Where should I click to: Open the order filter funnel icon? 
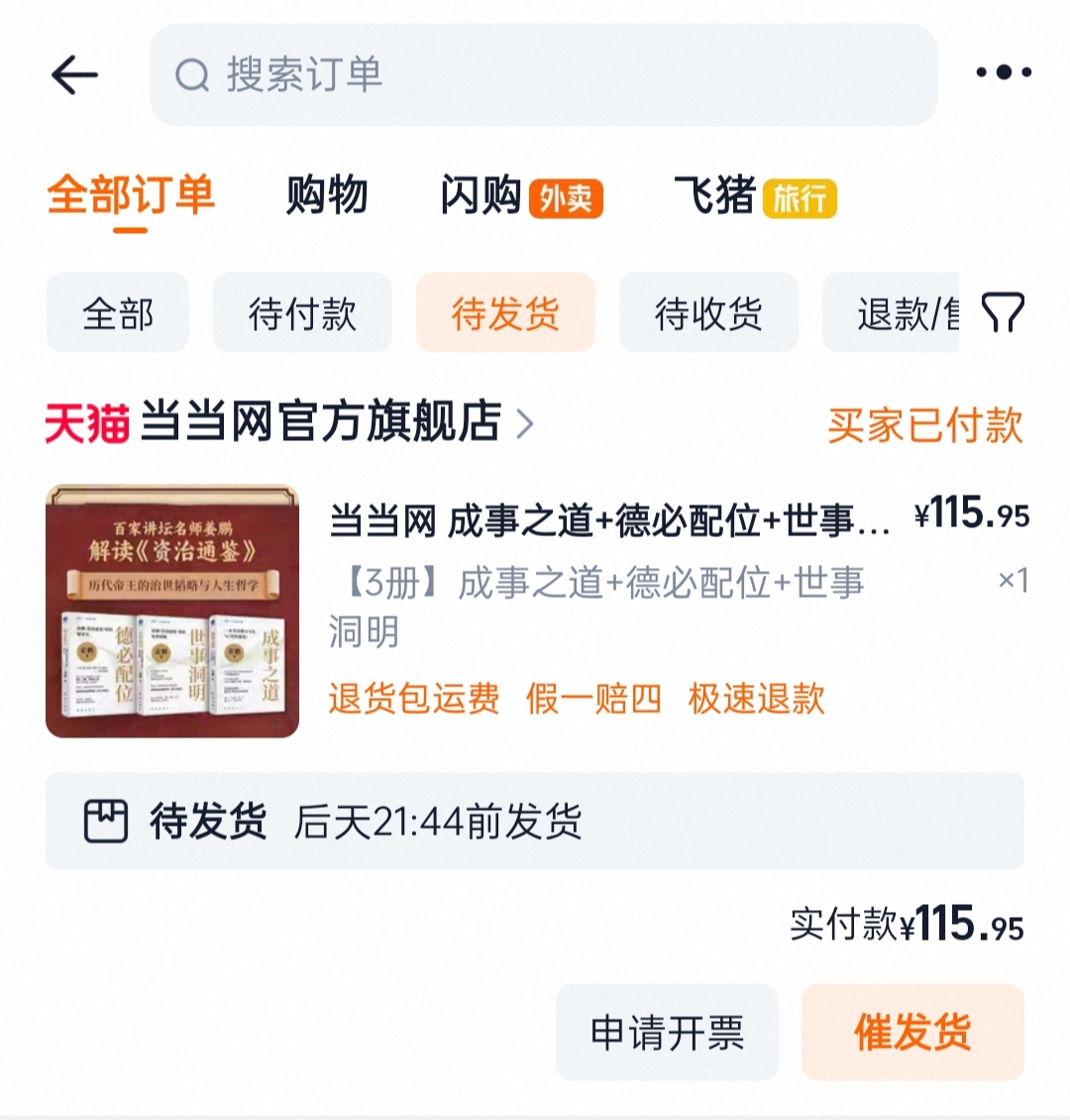tap(1002, 313)
